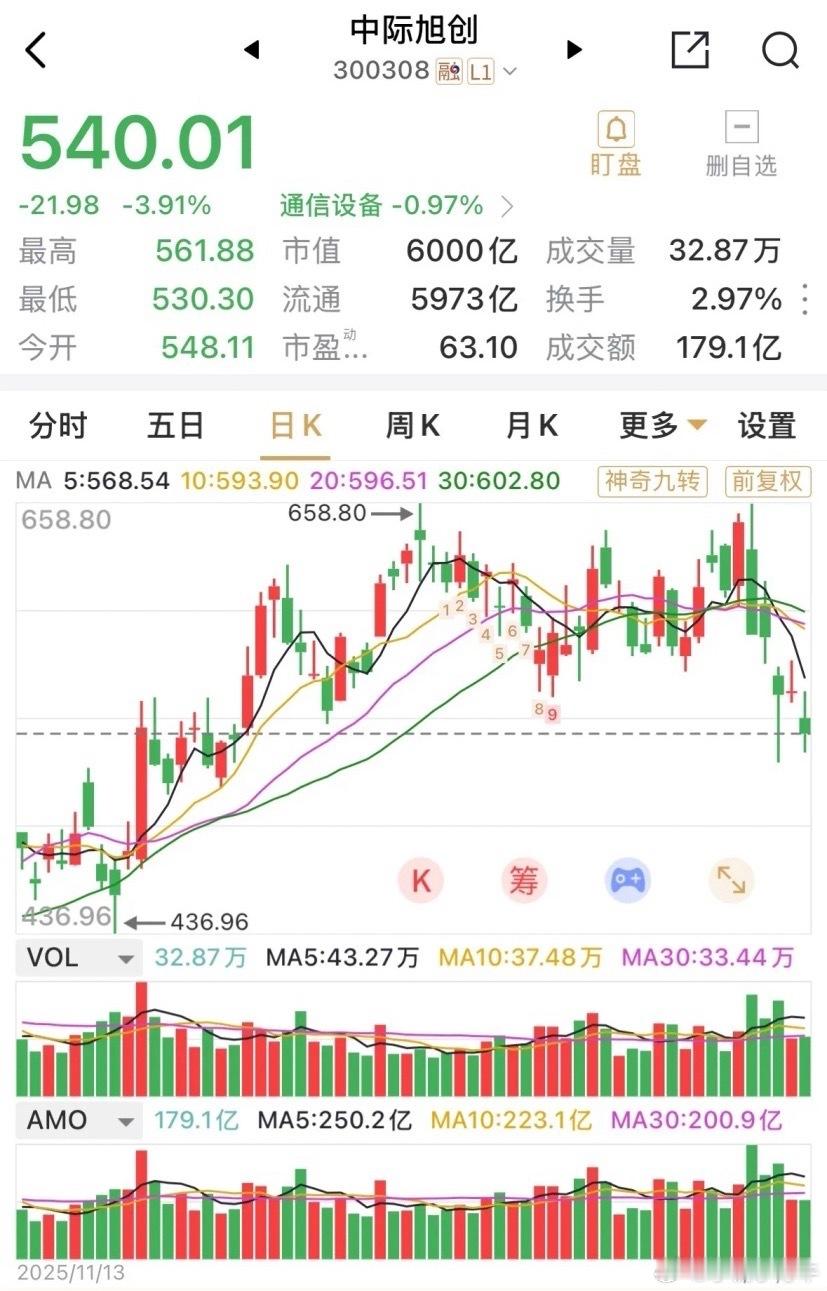Open the VOL indicator selector dropdown
The height and width of the screenshot is (1291, 827).
(79, 957)
